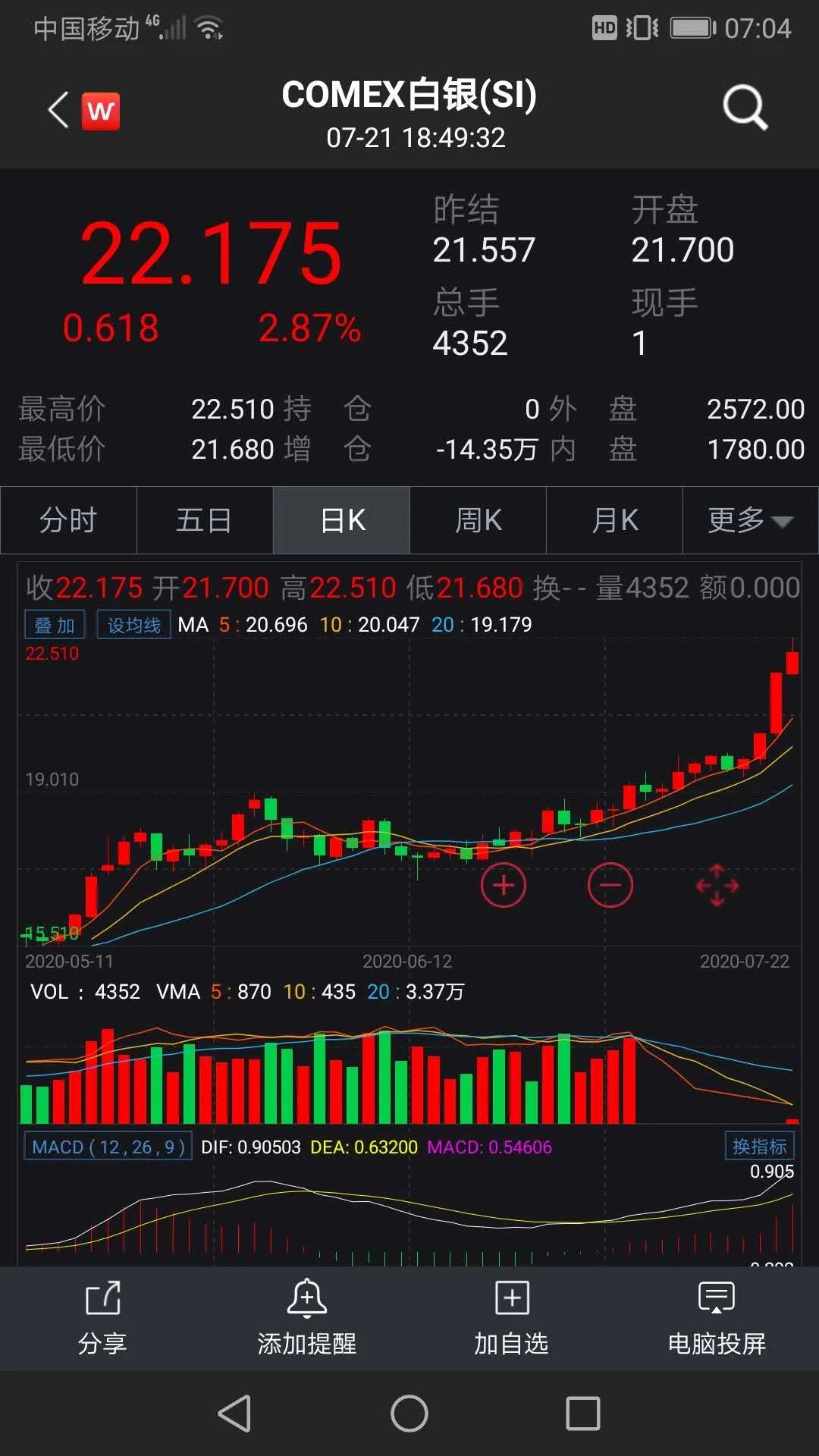Zoom in the chart with plus icon
Screen dimensions: 819x1456
(504, 885)
